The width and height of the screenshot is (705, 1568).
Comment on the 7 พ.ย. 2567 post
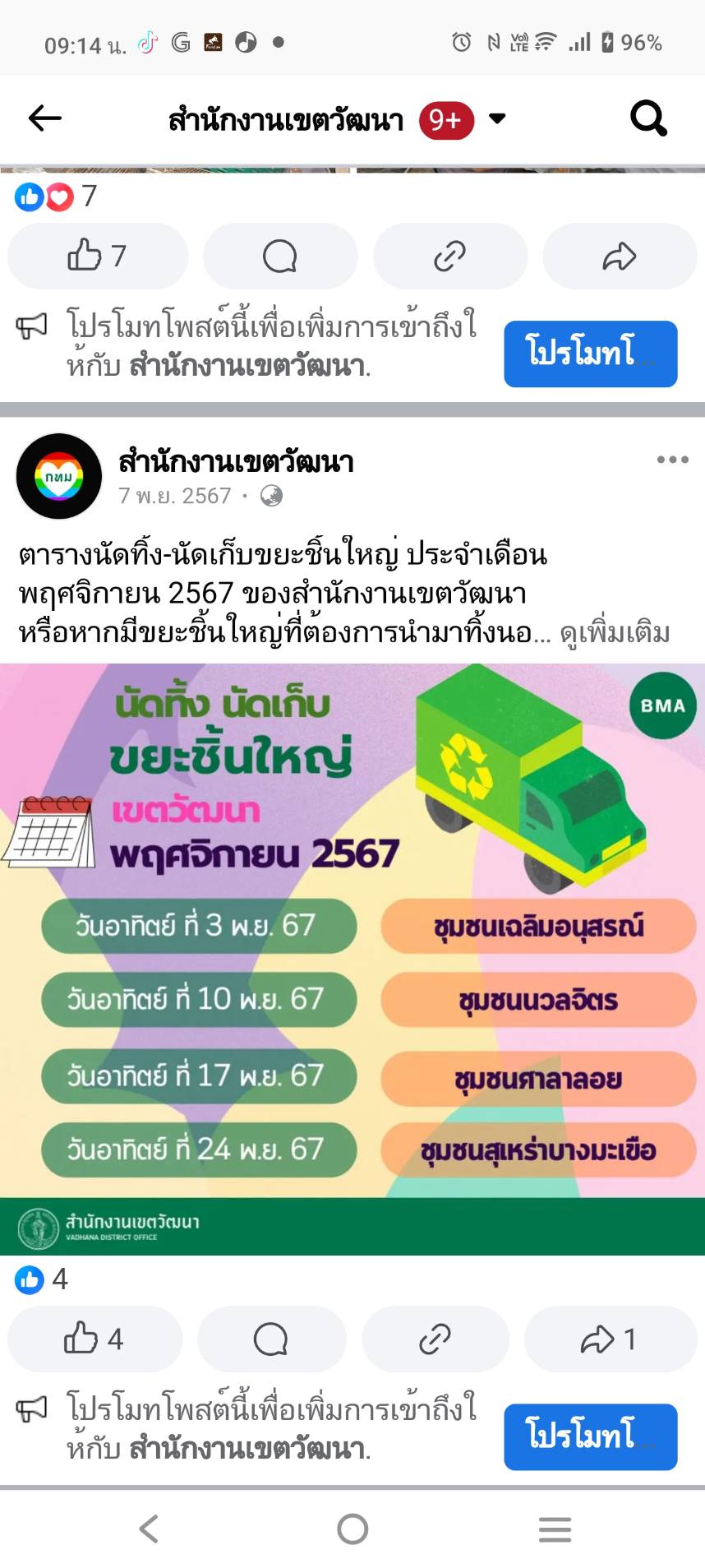(x=271, y=1339)
